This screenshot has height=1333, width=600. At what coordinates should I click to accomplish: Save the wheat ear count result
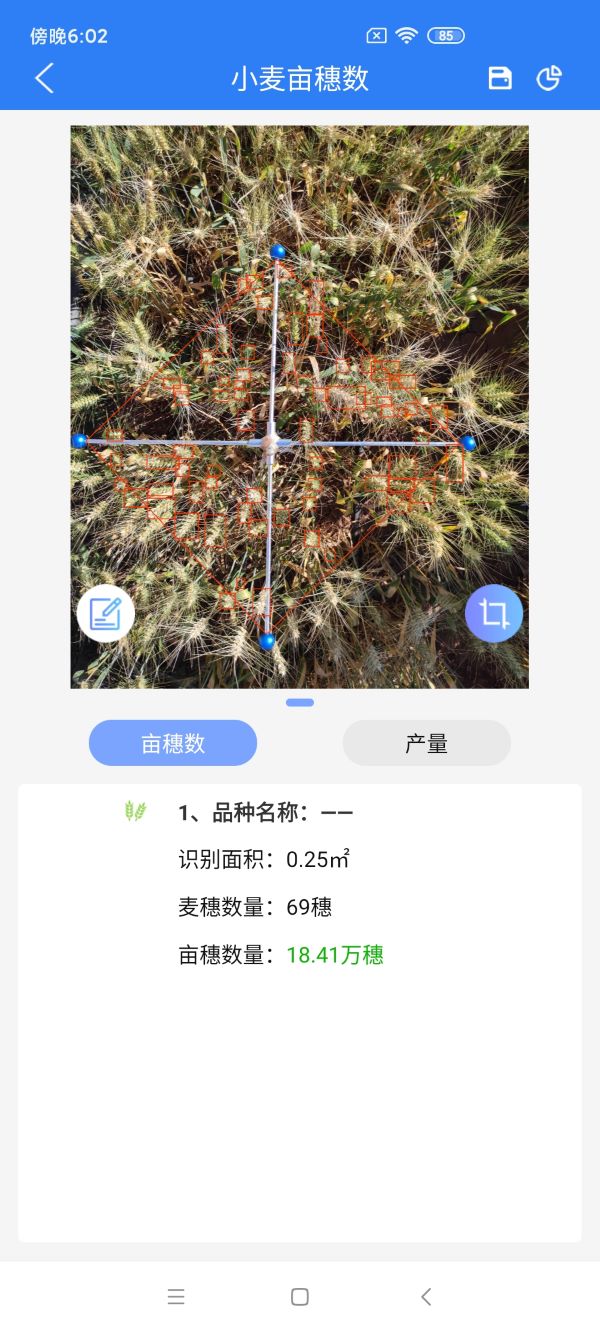[x=500, y=78]
